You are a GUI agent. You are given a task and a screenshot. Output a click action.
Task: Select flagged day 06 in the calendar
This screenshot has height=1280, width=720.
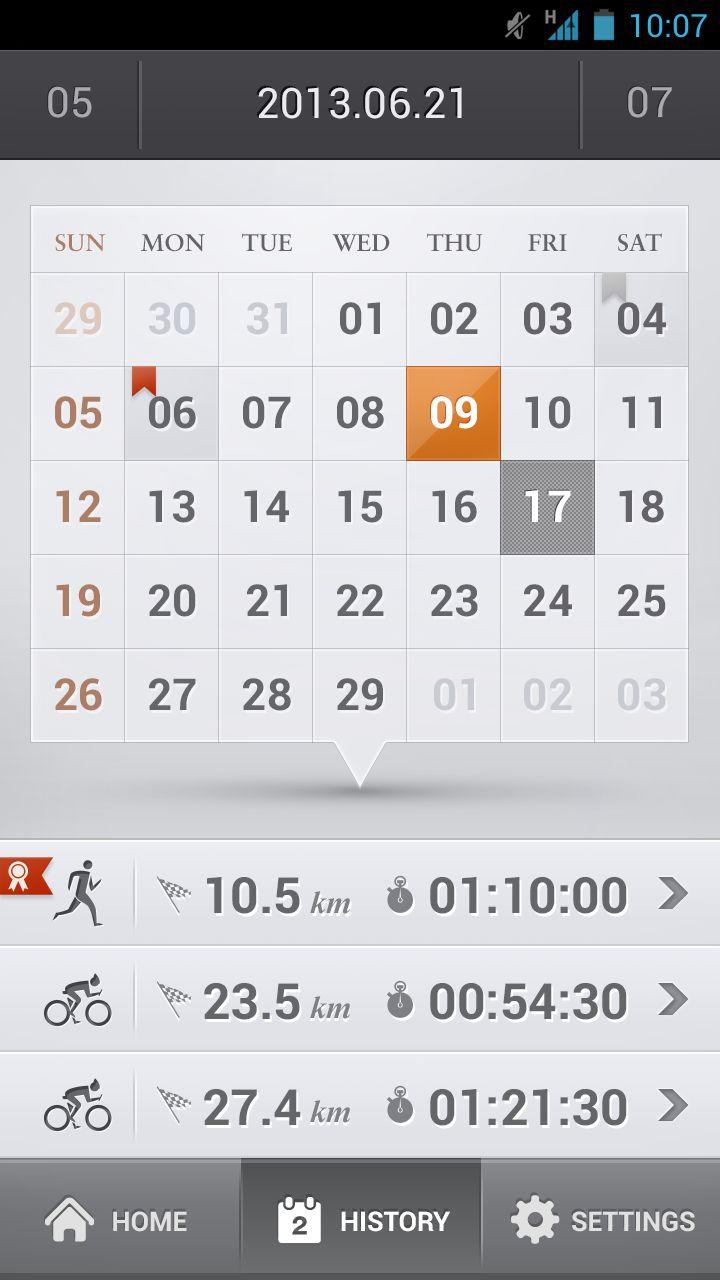coord(171,413)
